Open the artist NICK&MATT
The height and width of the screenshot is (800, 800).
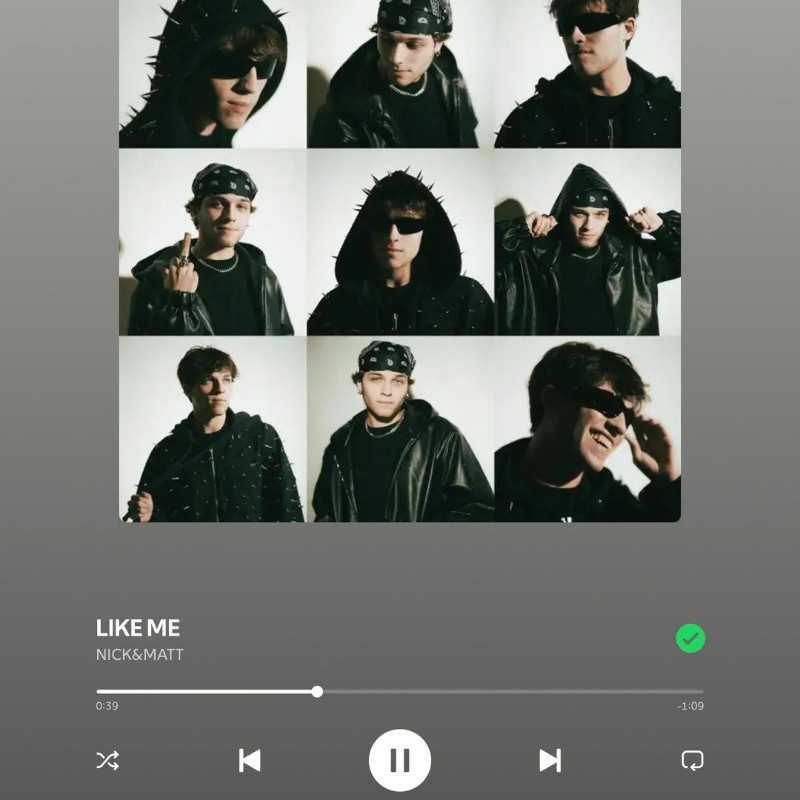tap(140, 655)
